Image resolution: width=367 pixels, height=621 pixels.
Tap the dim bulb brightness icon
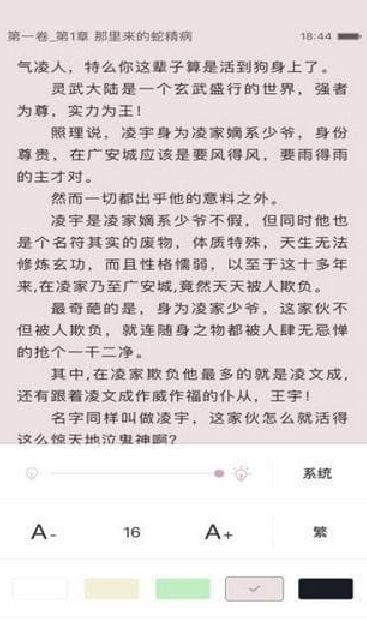(32, 473)
